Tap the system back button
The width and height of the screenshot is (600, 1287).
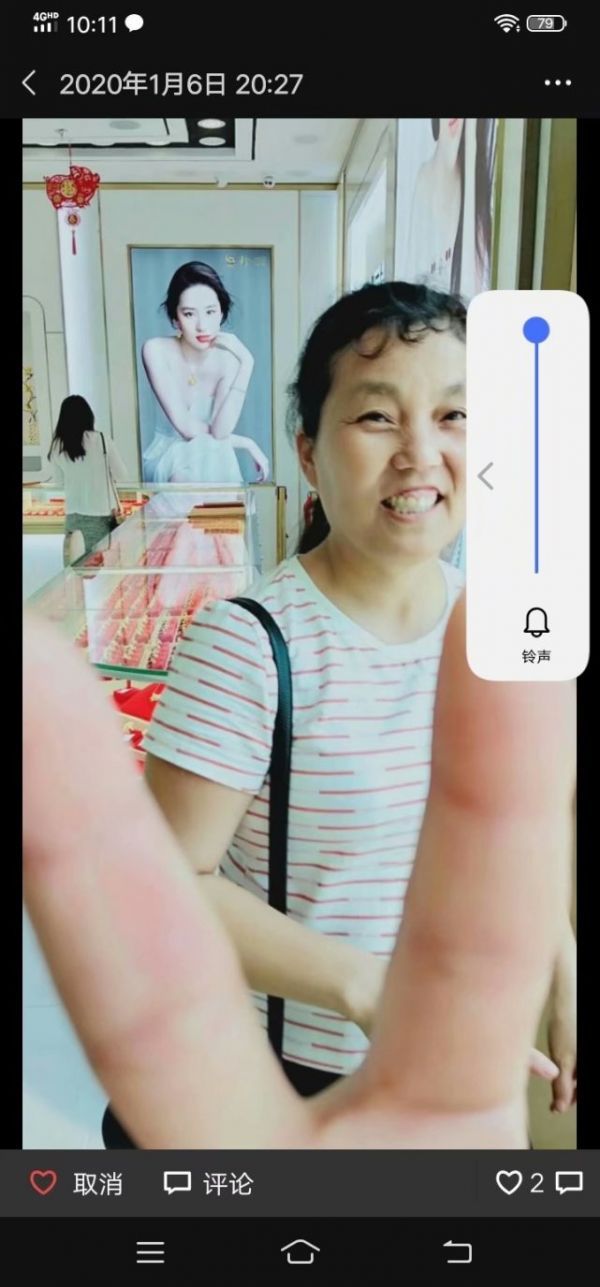(457, 1252)
